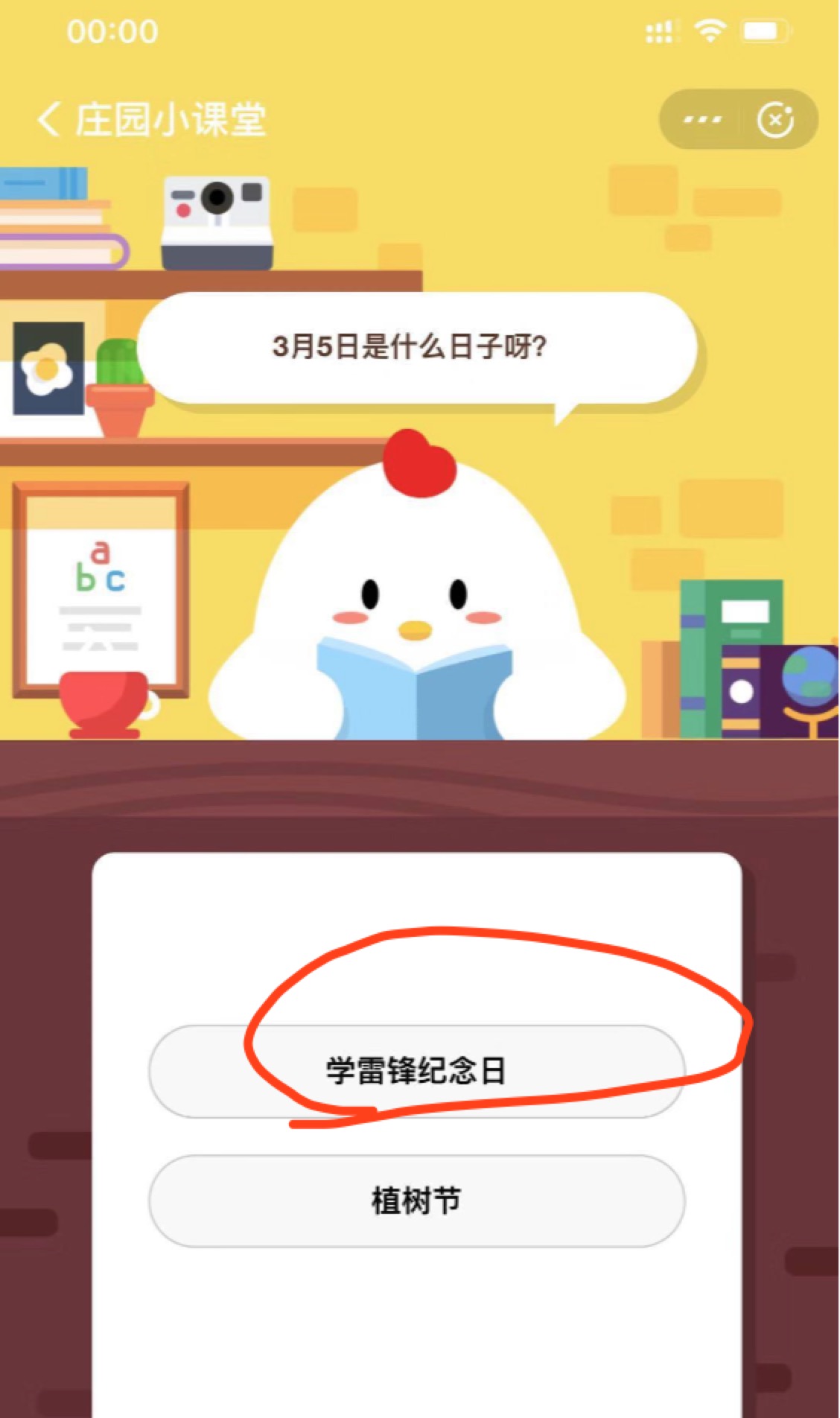Screen dimensions: 840x1418
Task: Close the mini program
Action: click(x=775, y=119)
